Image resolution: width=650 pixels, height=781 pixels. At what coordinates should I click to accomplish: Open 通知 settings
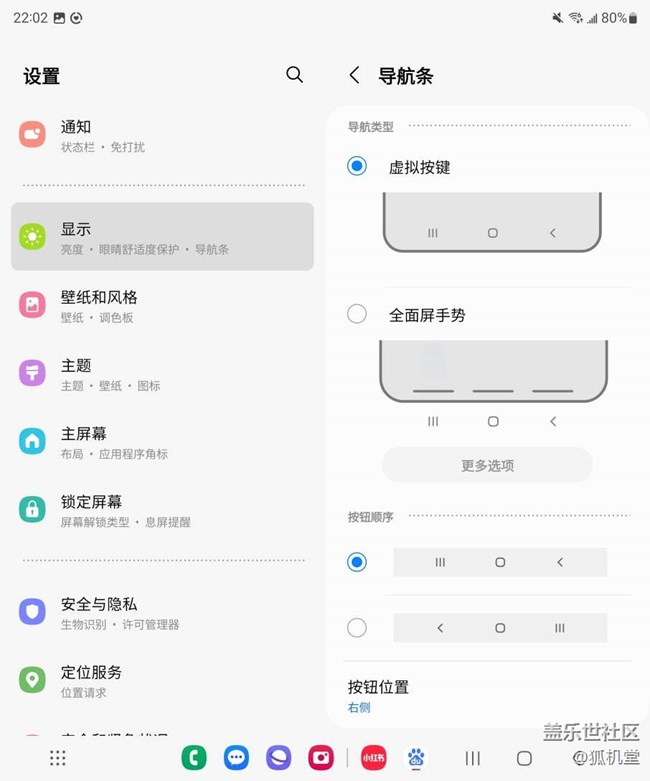click(162, 136)
